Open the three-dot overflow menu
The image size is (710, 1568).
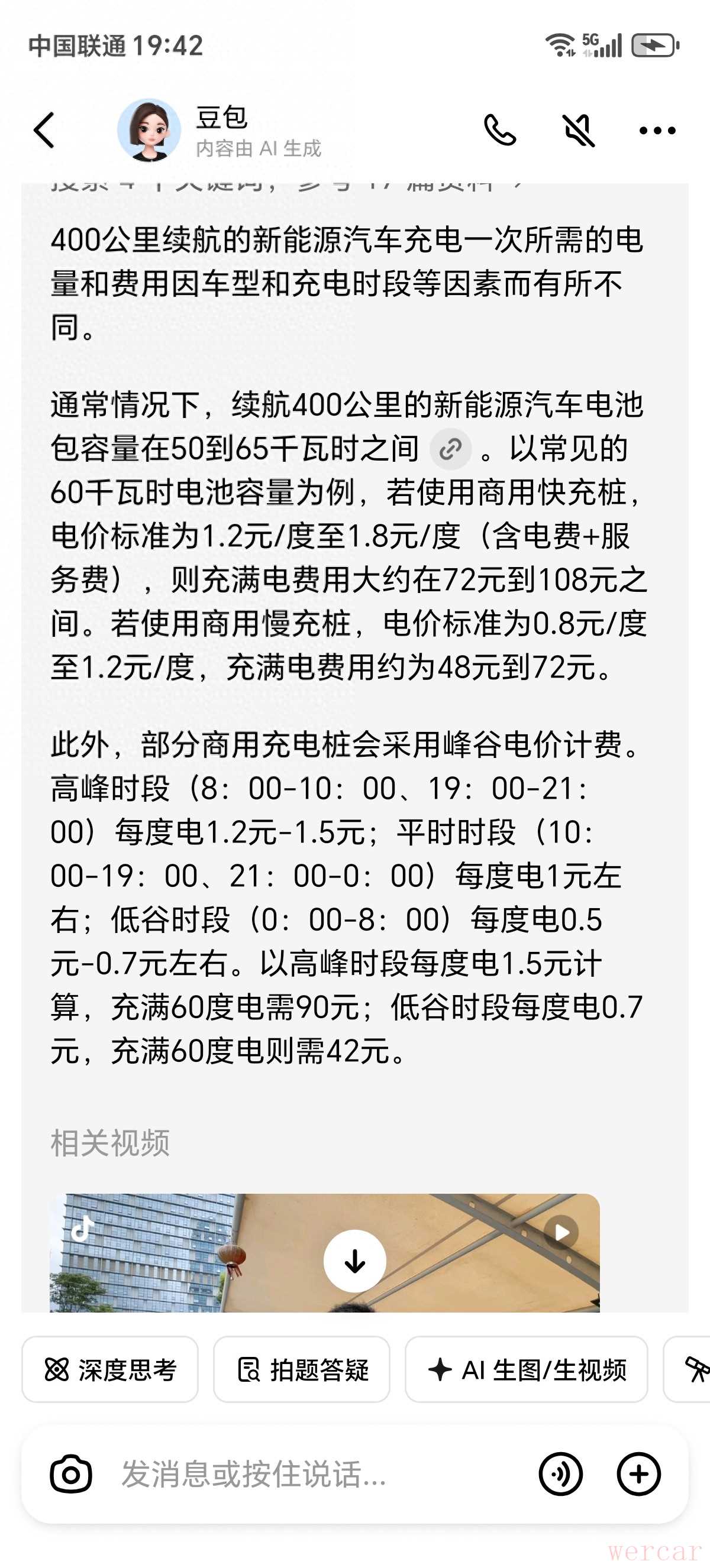pyautogui.click(x=657, y=130)
